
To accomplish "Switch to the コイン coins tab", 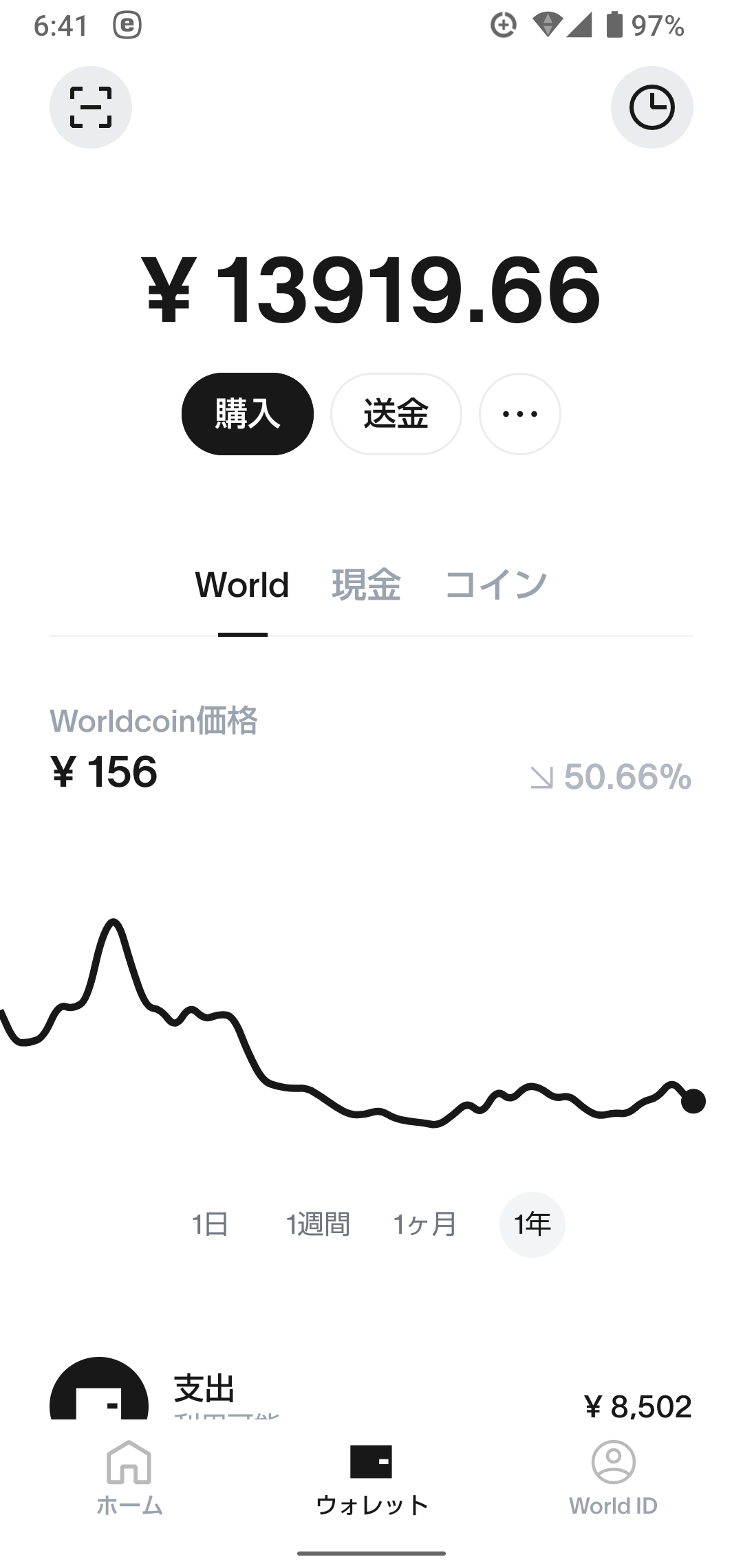I will [x=496, y=585].
